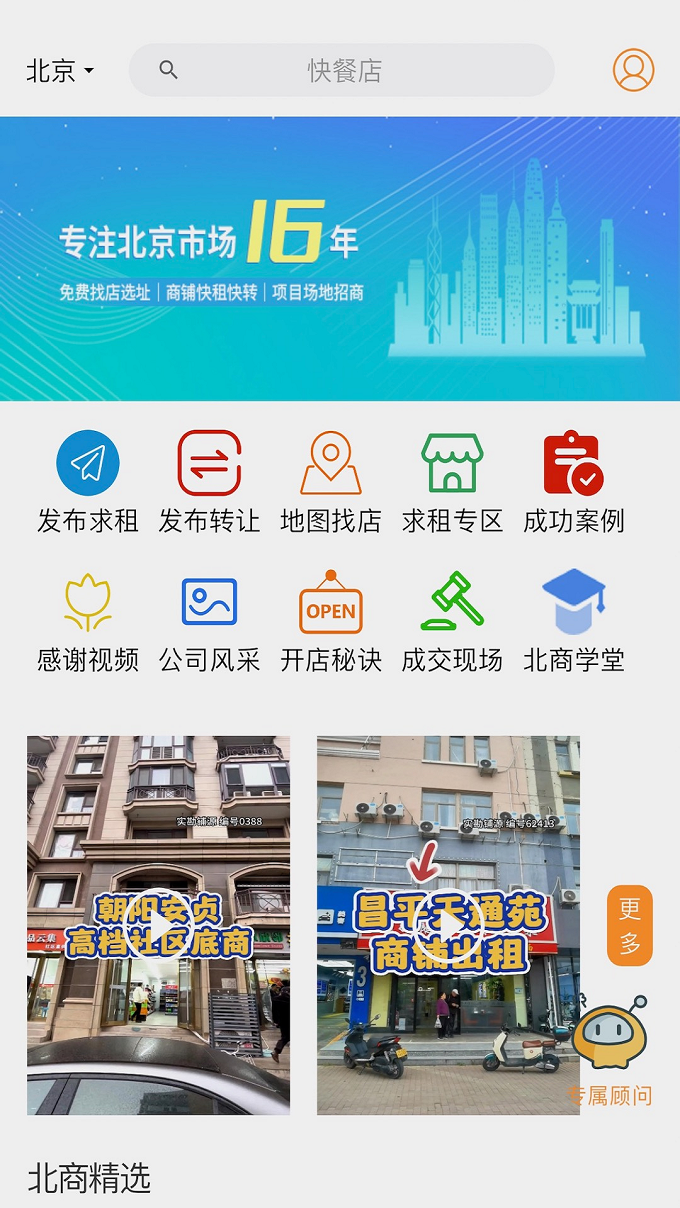Viewport: 680px width, 1208px height.
Task: Tap the 快餐店 search box
Action: (342, 71)
